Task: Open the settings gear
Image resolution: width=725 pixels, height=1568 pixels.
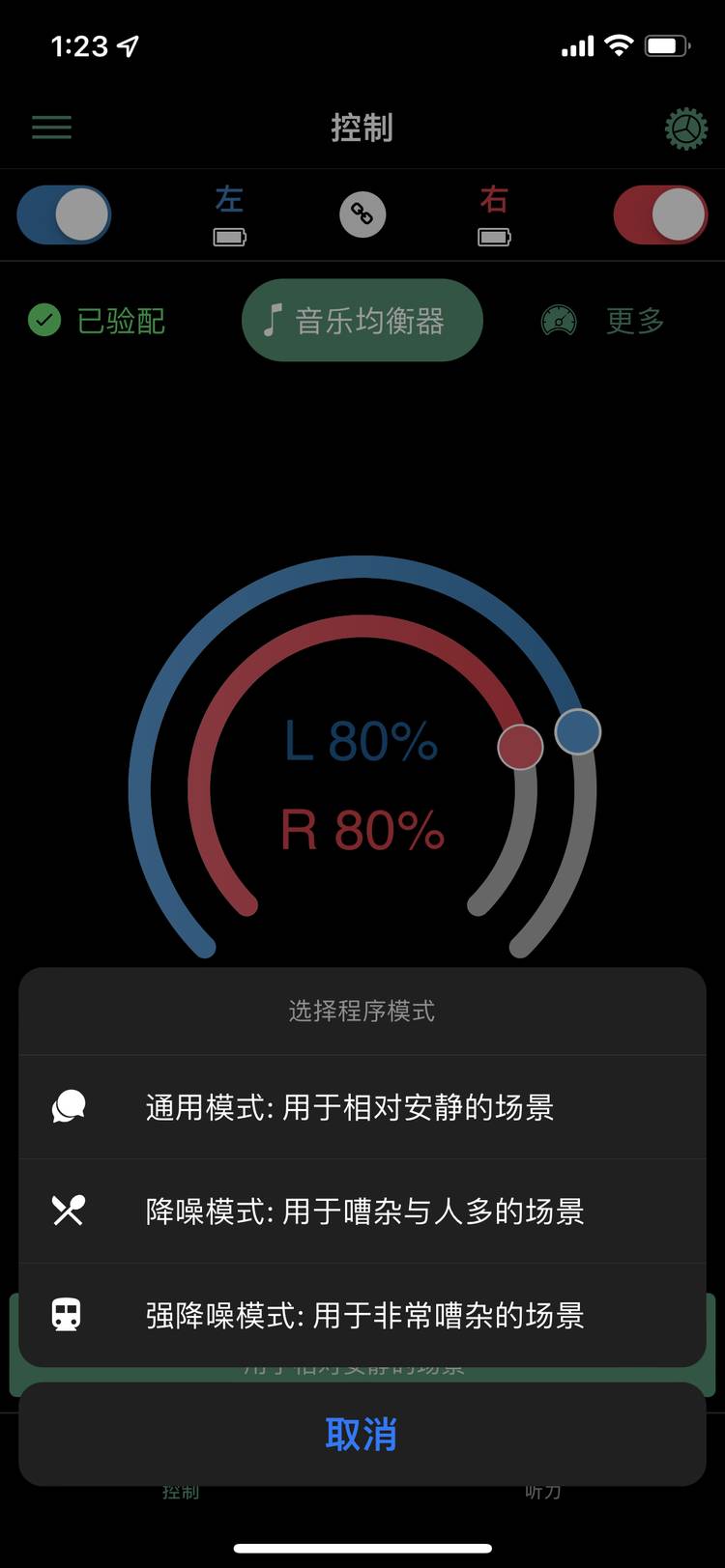Action: coord(686,127)
